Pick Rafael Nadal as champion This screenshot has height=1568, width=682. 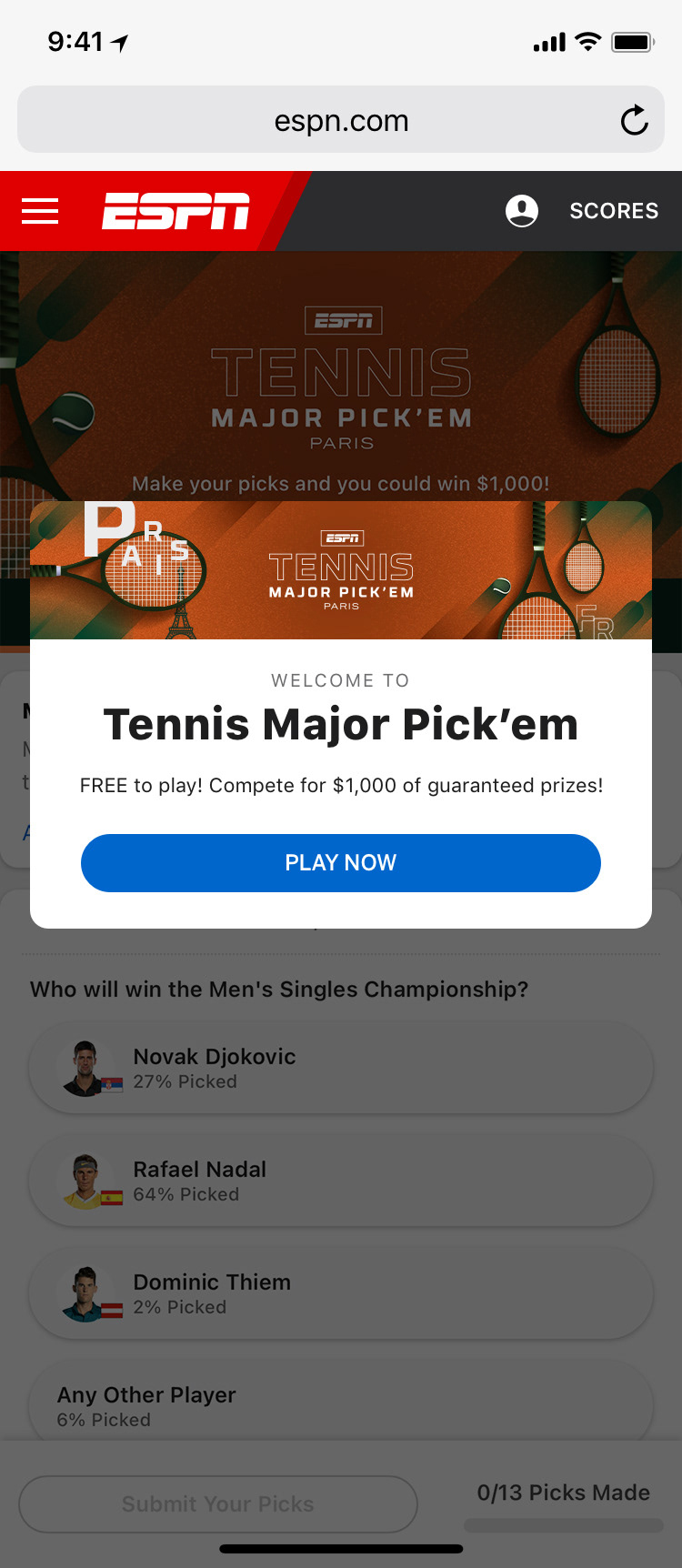[341, 1181]
